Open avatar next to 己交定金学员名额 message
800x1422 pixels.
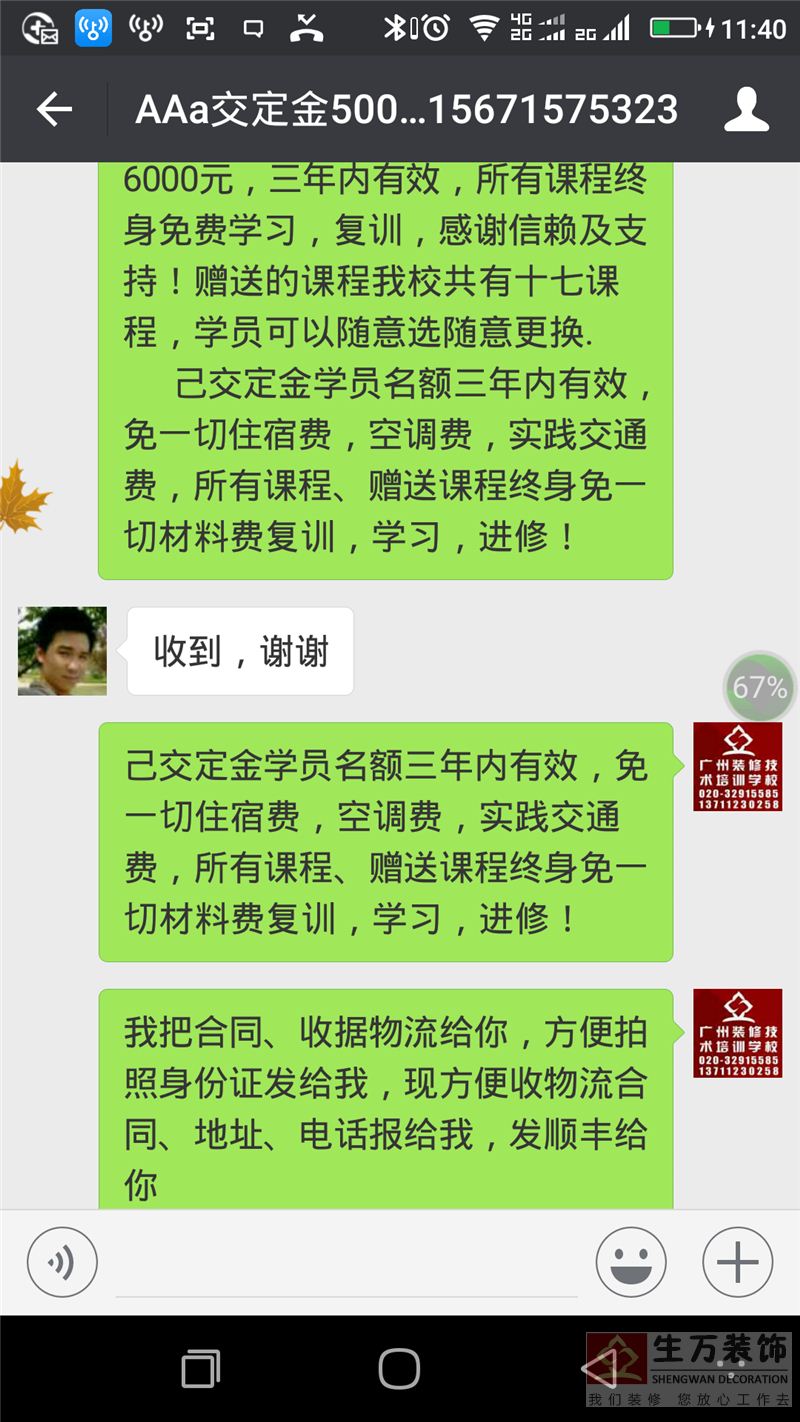(x=738, y=767)
